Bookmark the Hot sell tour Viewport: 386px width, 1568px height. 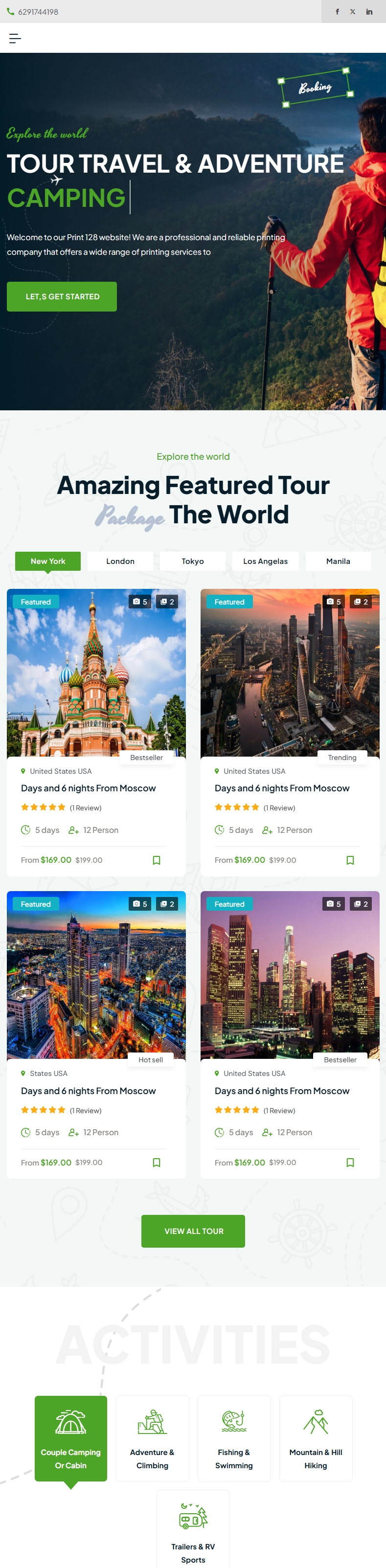tap(157, 1162)
